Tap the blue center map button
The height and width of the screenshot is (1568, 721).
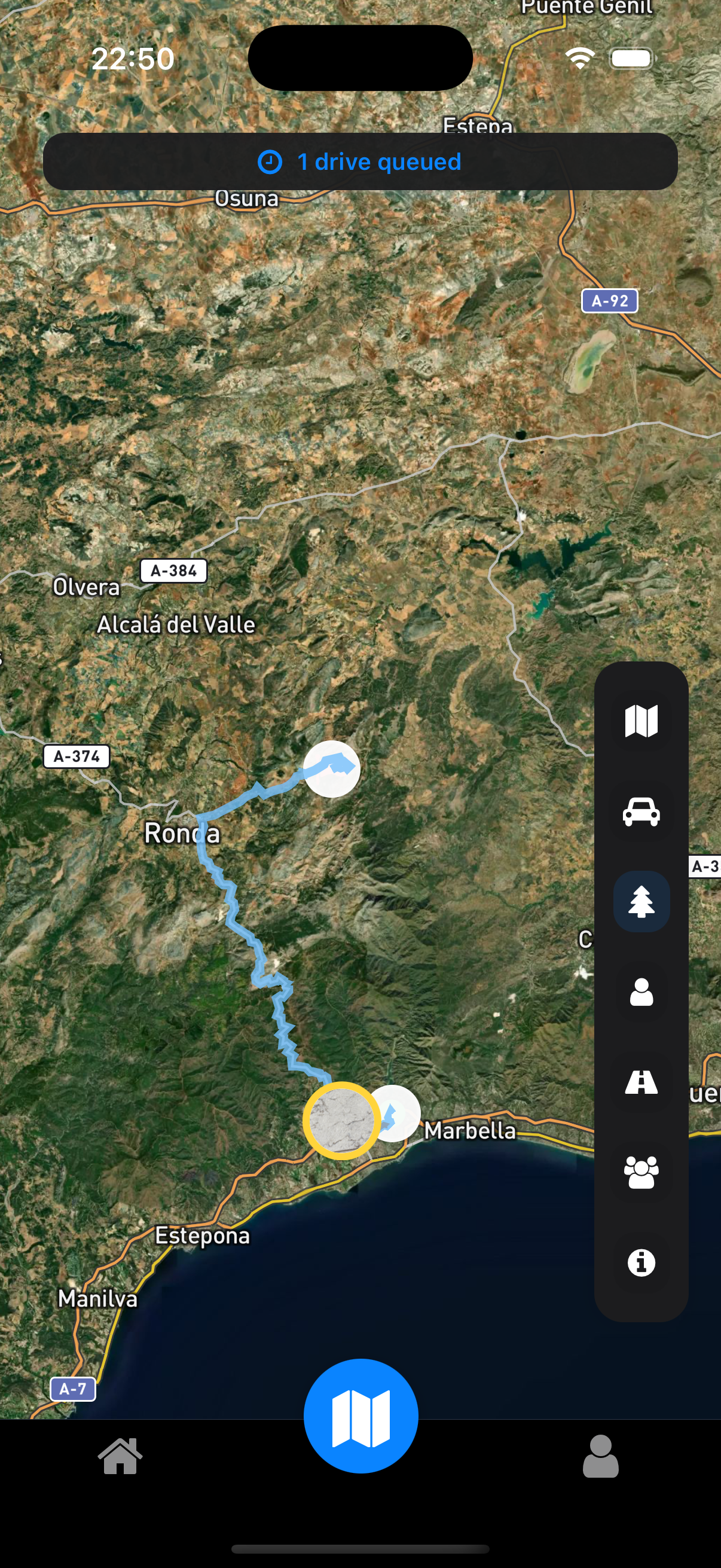coord(361,1416)
